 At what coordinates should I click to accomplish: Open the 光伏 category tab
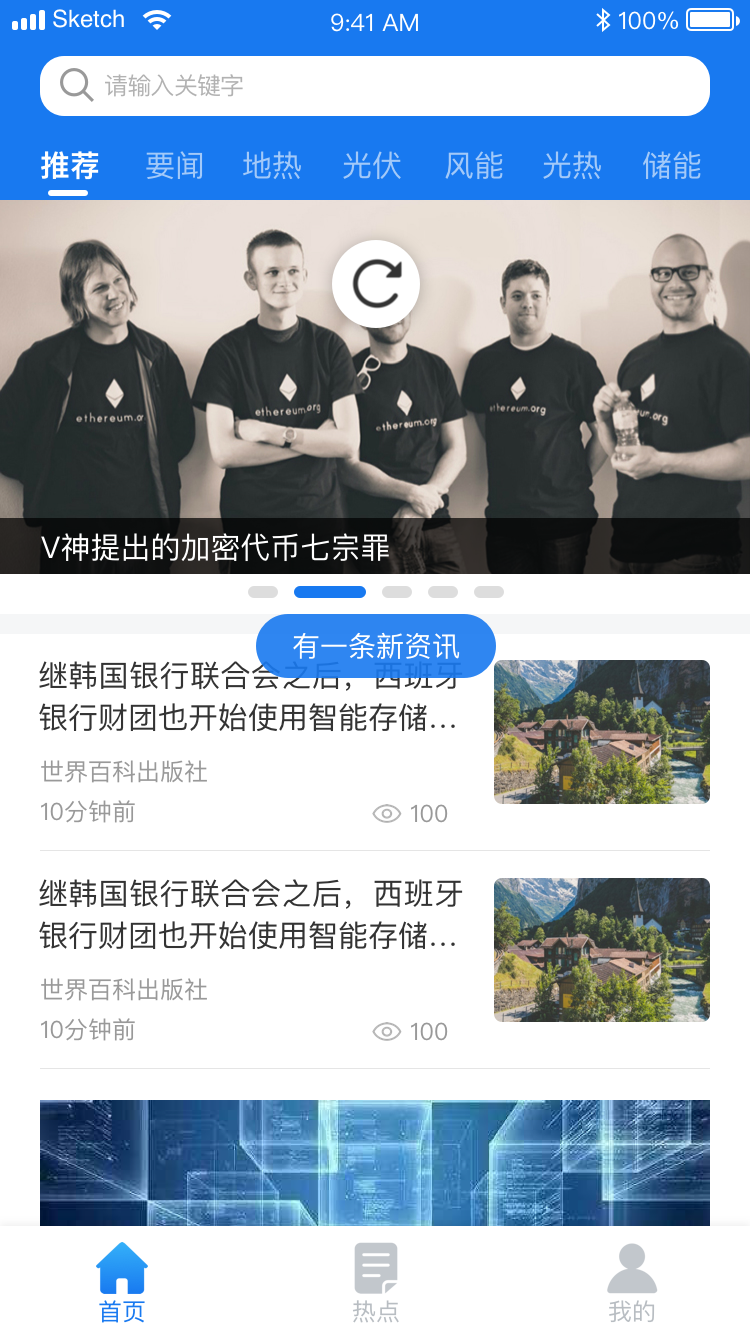click(371, 165)
